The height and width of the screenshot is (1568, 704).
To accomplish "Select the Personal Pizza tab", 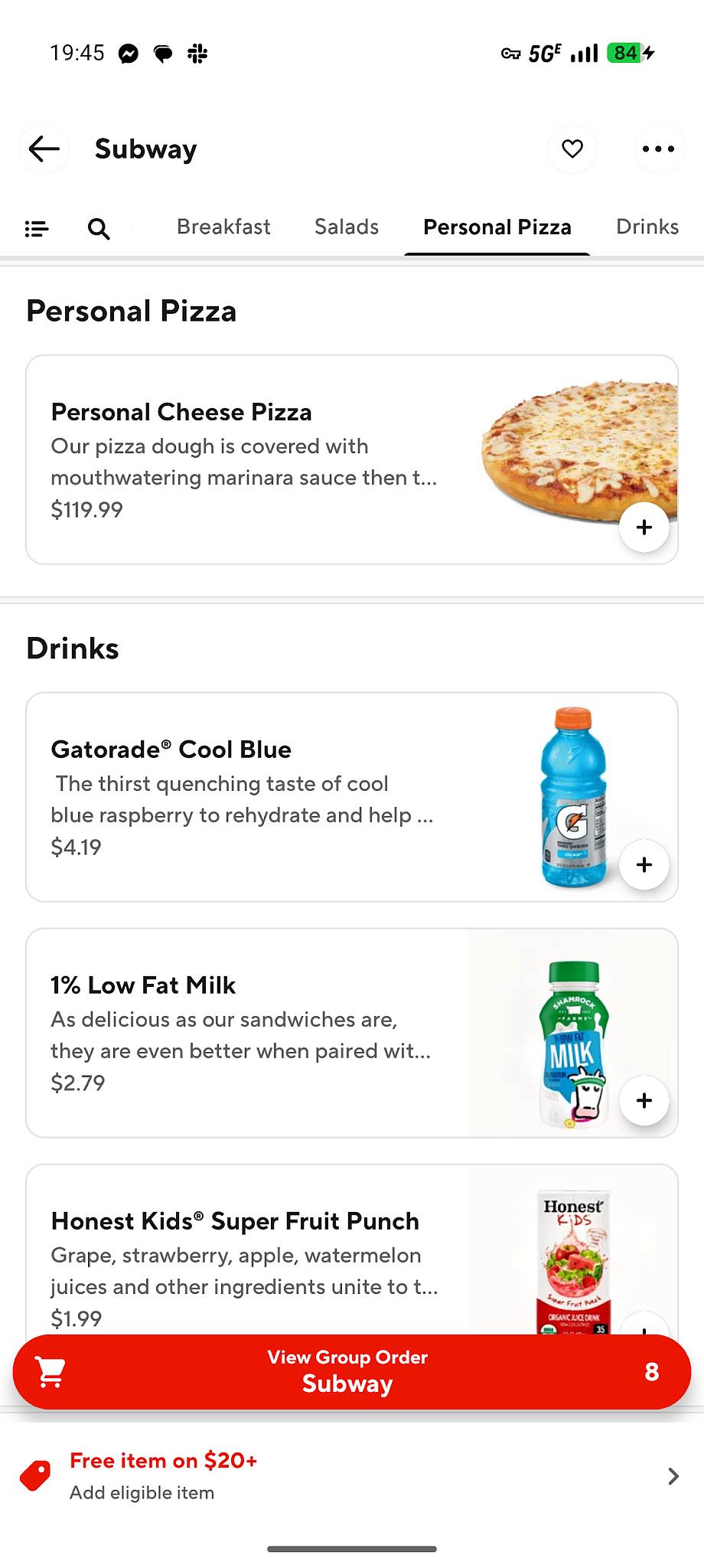I will [x=497, y=227].
